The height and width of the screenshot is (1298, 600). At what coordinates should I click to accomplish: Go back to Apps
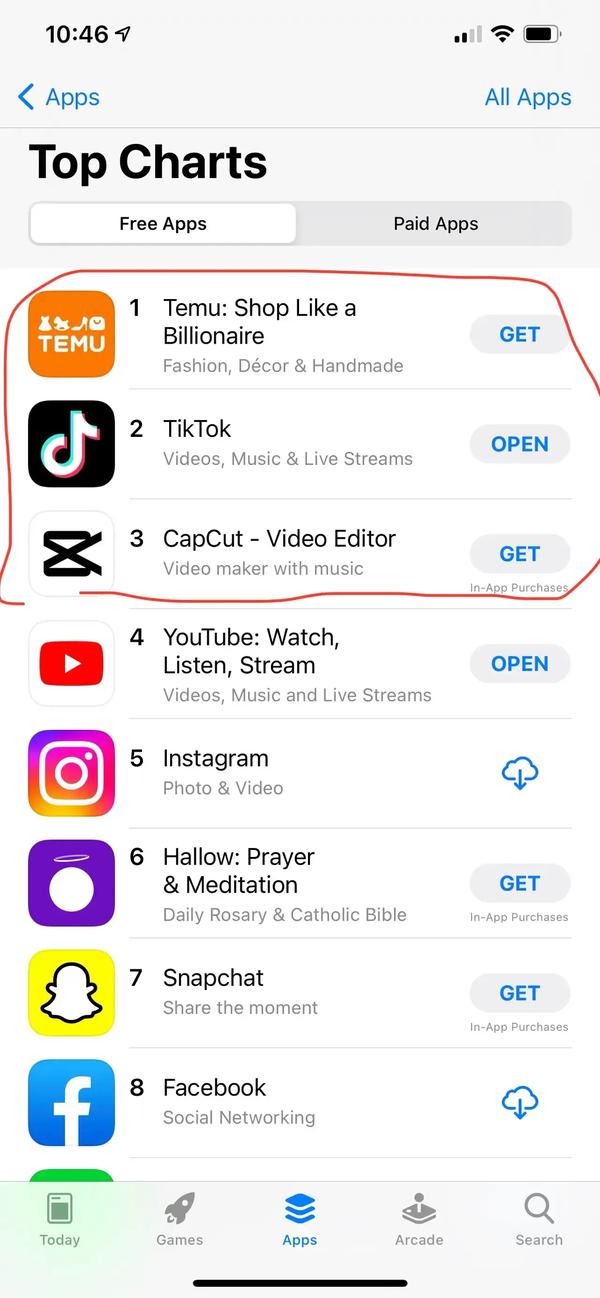(60, 97)
